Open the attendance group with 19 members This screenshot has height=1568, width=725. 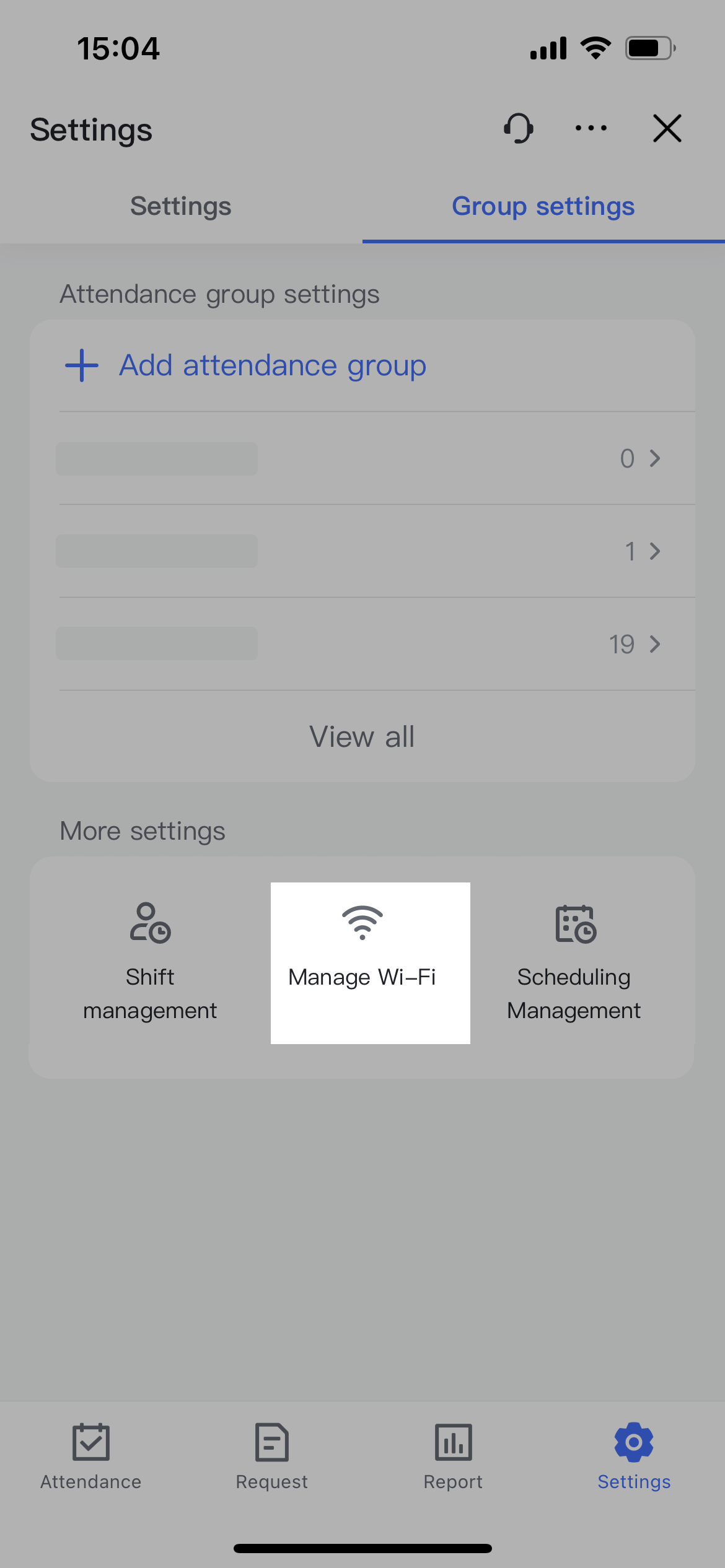(x=362, y=644)
